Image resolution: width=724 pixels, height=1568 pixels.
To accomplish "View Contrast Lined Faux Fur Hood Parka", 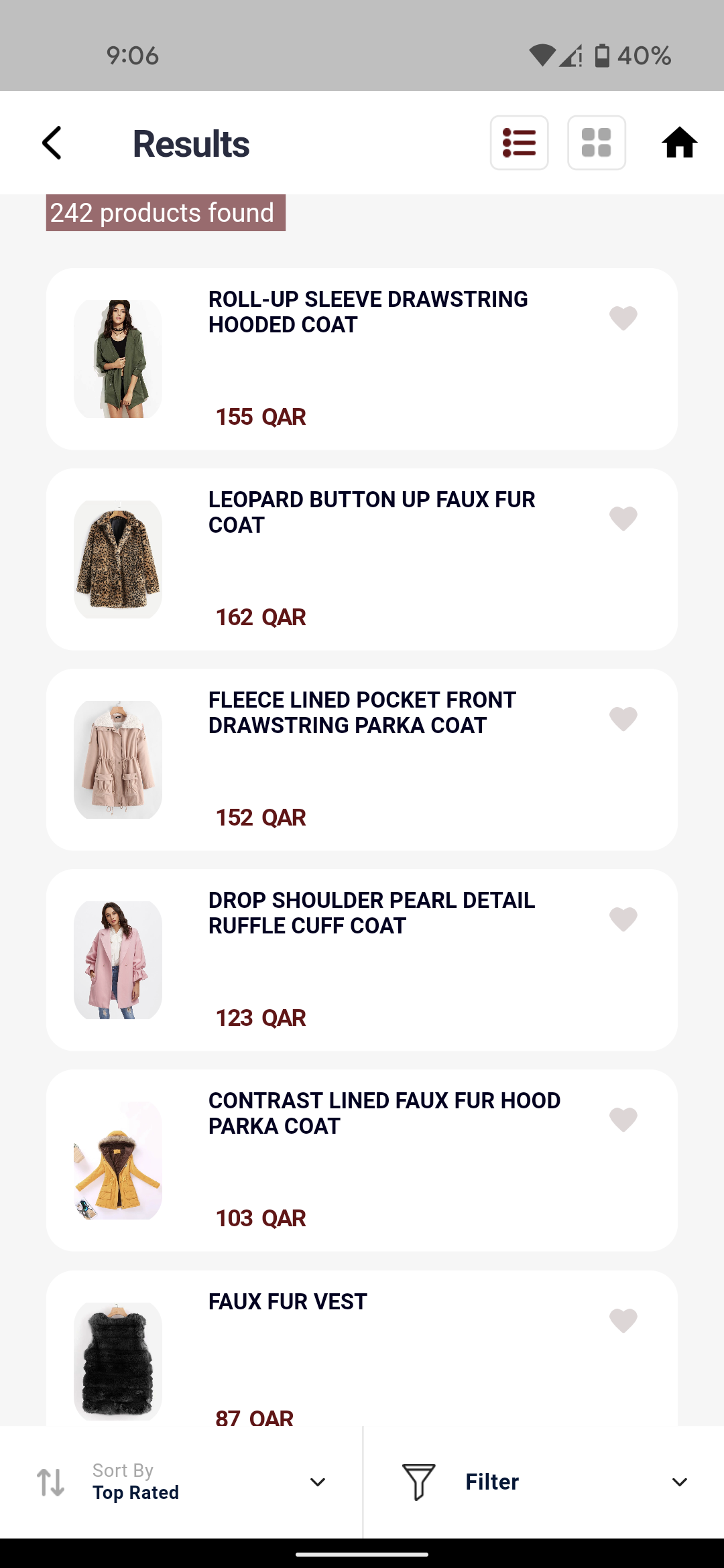I will [383, 1114].
